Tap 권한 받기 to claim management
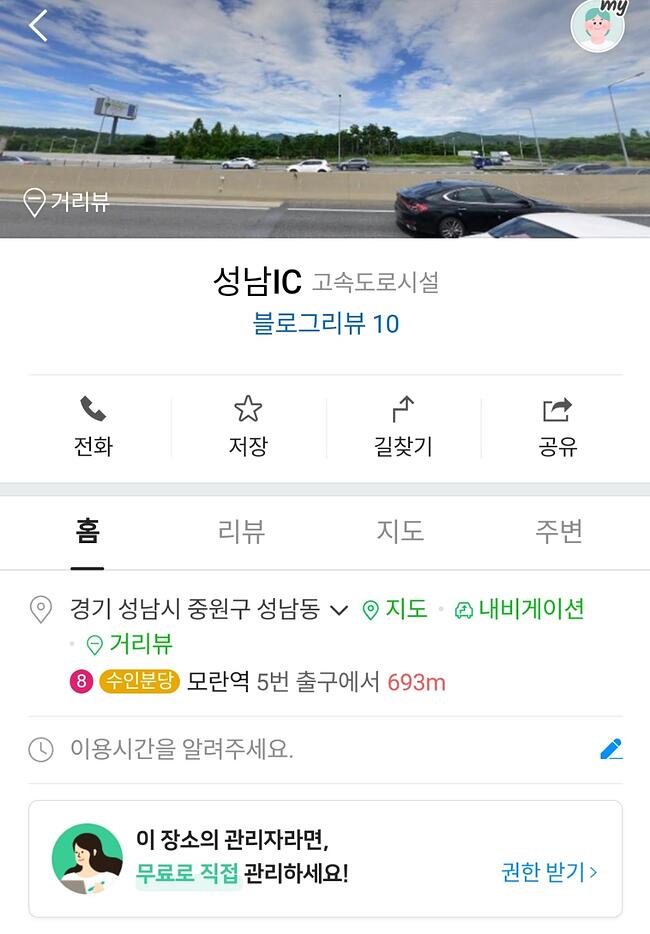Screen dimensions: 650x934 pyautogui.click(x=549, y=871)
